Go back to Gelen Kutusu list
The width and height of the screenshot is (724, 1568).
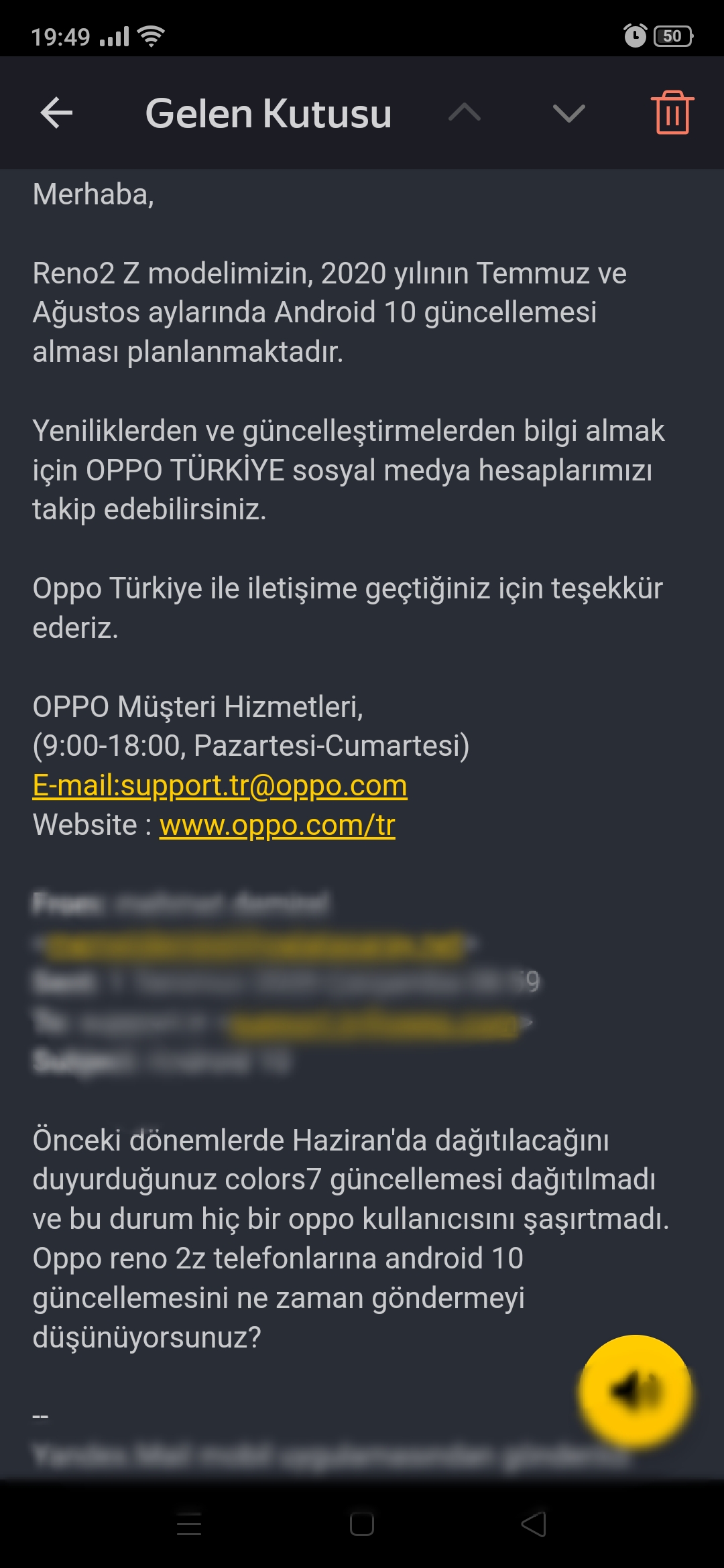[x=56, y=113]
